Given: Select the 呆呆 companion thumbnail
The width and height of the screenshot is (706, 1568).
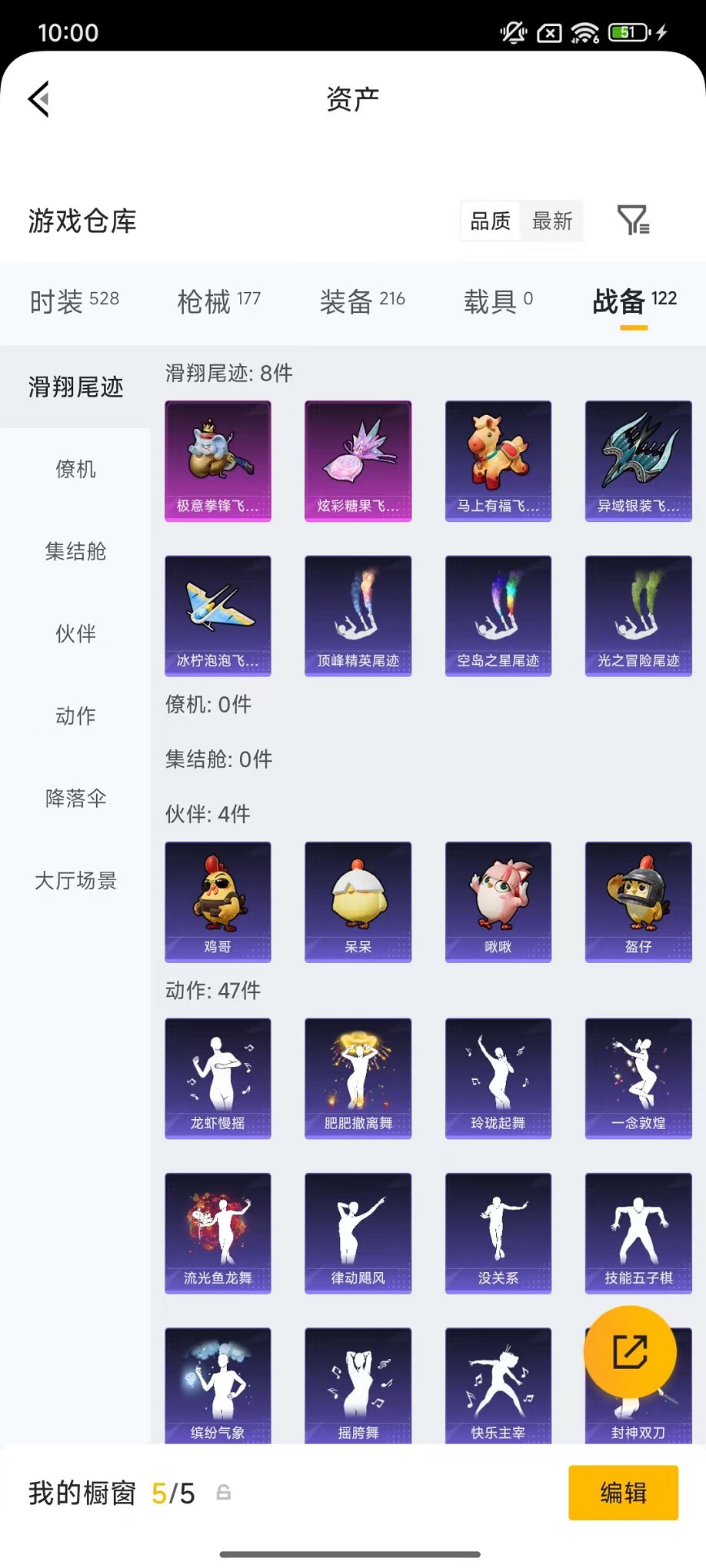Looking at the screenshot, I should click(358, 902).
